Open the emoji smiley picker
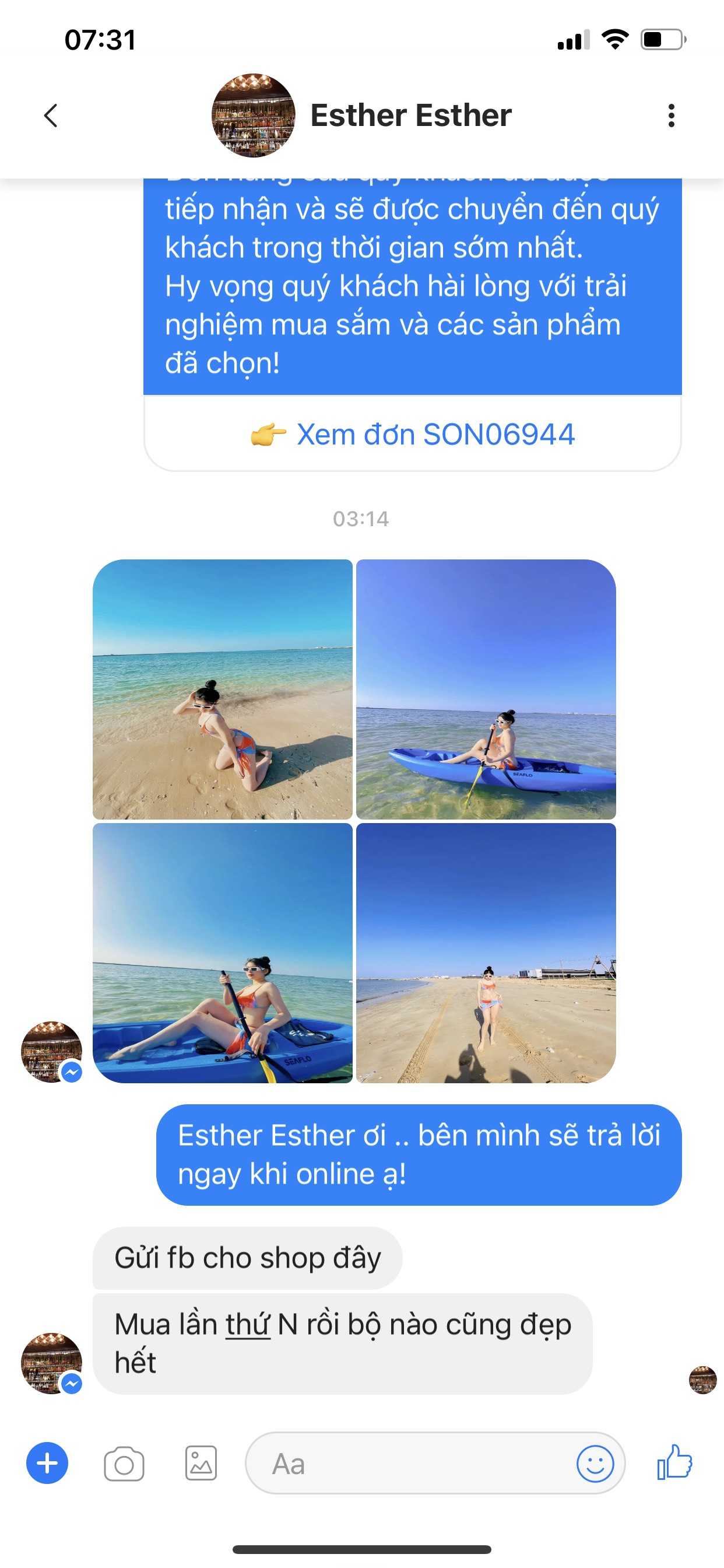 click(595, 1464)
